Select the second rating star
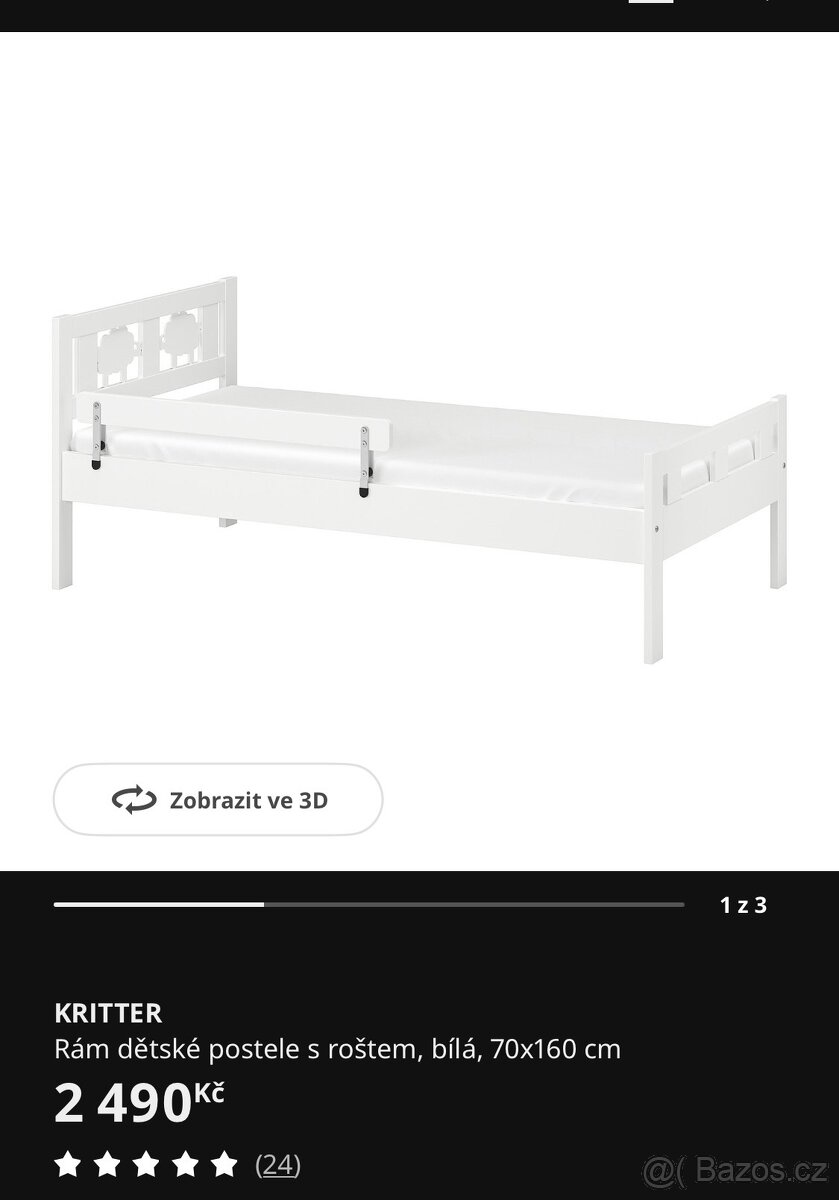Image resolution: width=839 pixels, height=1200 pixels. coord(104,1165)
